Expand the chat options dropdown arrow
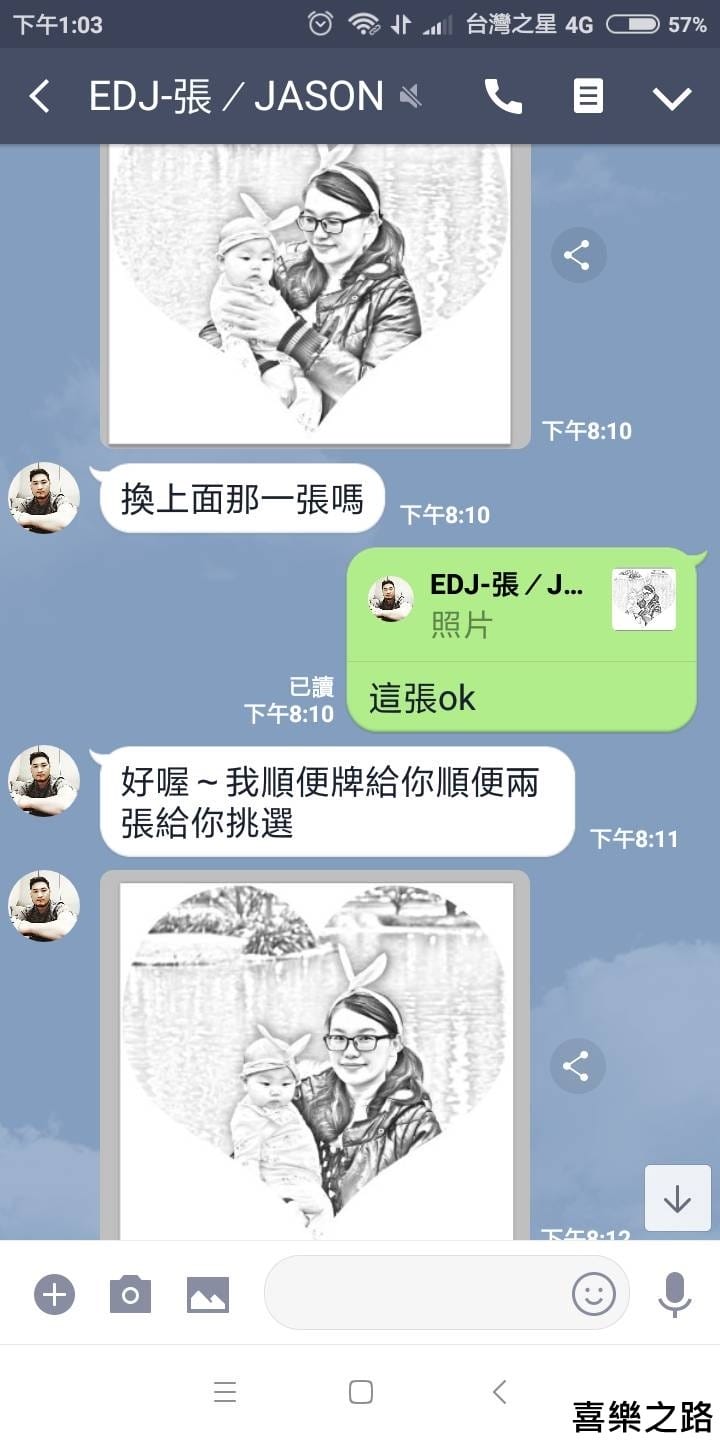This screenshot has height=1440, width=720. 671,97
